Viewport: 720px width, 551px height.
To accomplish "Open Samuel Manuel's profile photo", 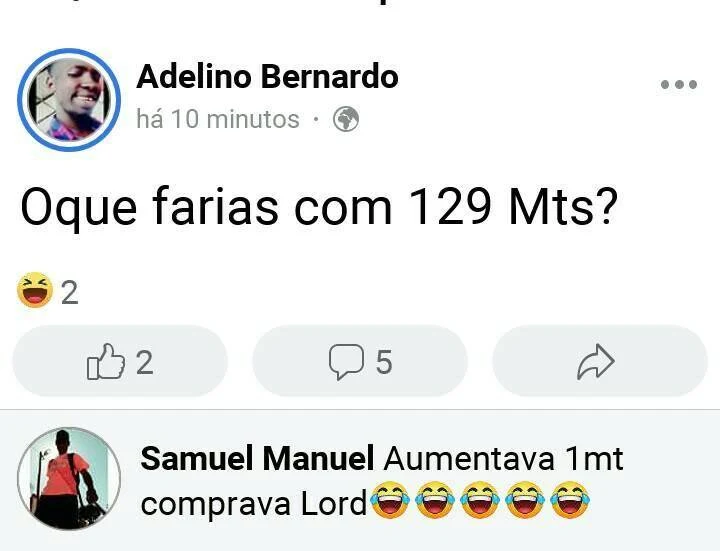I will pyautogui.click(x=69, y=479).
